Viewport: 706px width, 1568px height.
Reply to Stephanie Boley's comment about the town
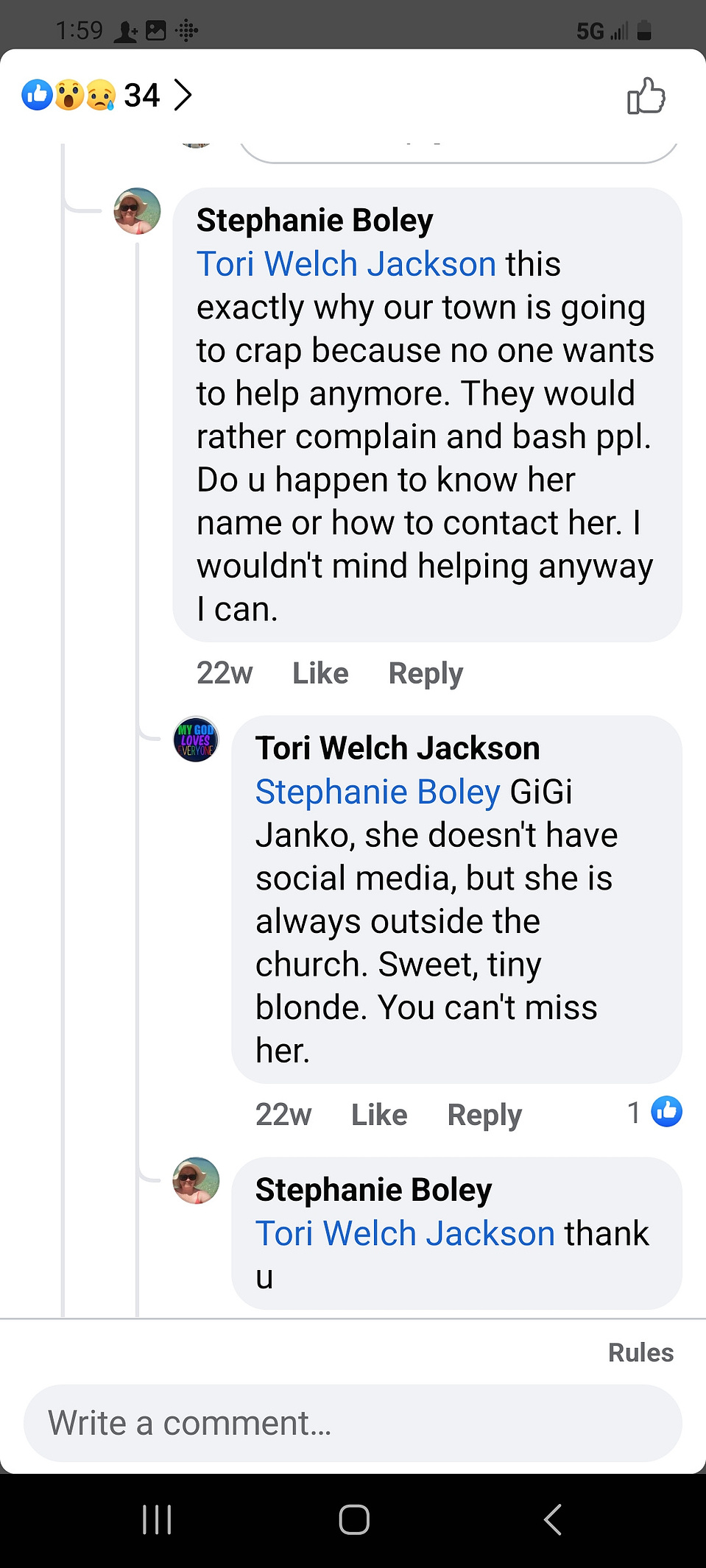tap(426, 673)
